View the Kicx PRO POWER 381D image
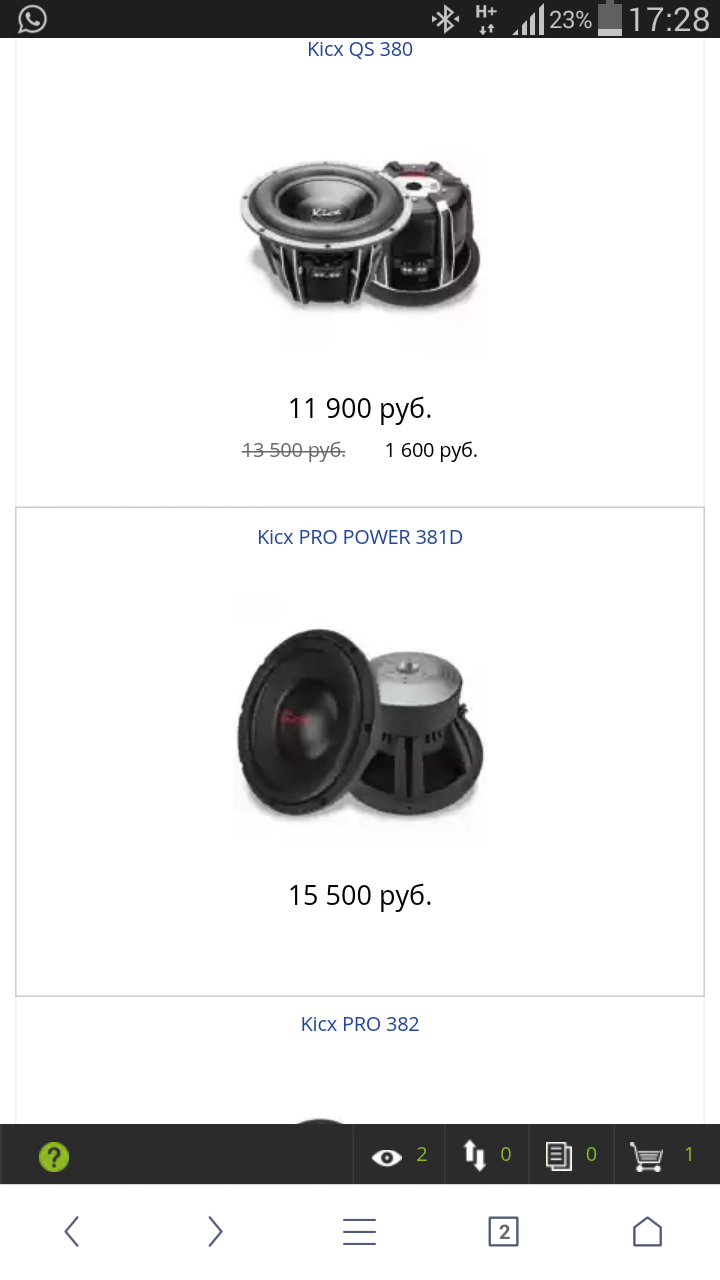This screenshot has width=720, height=1280. [360, 718]
